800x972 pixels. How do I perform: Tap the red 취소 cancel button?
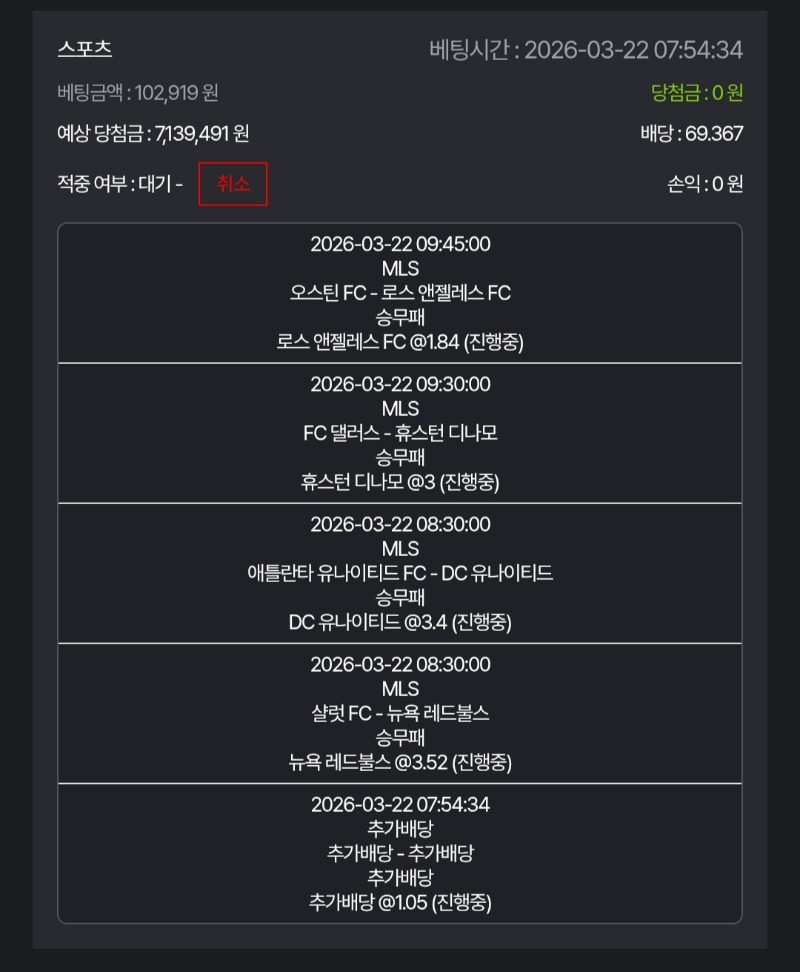tap(232, 184)
